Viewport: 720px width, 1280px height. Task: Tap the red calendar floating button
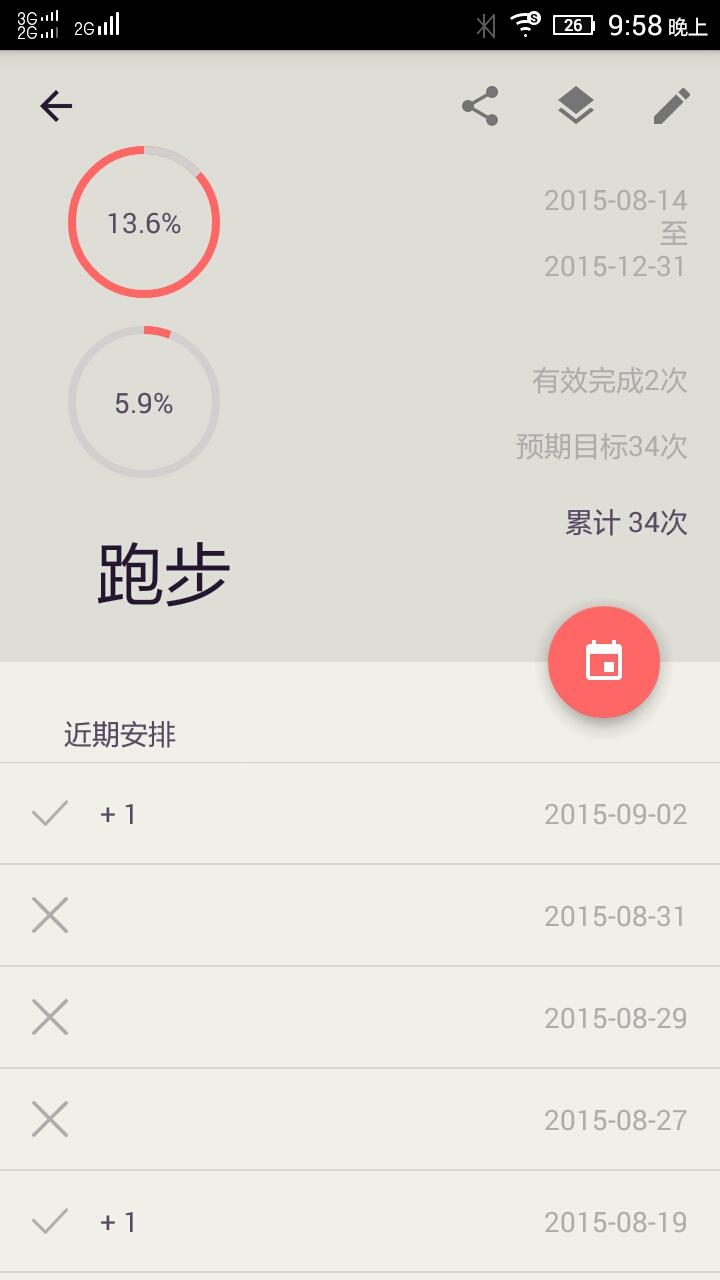tap(604, 662)
